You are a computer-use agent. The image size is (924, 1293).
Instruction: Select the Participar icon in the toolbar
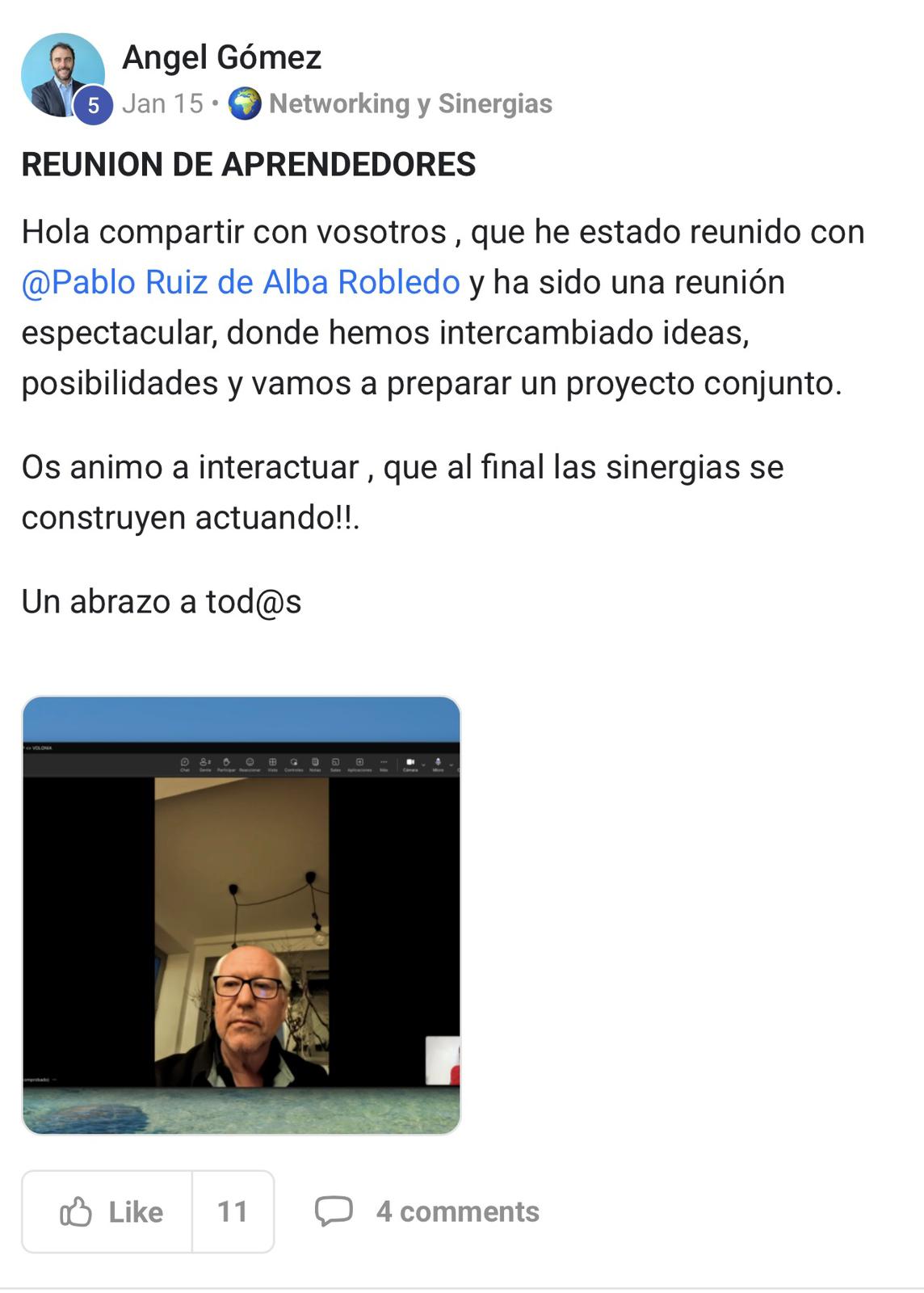[x=226, y=763]
